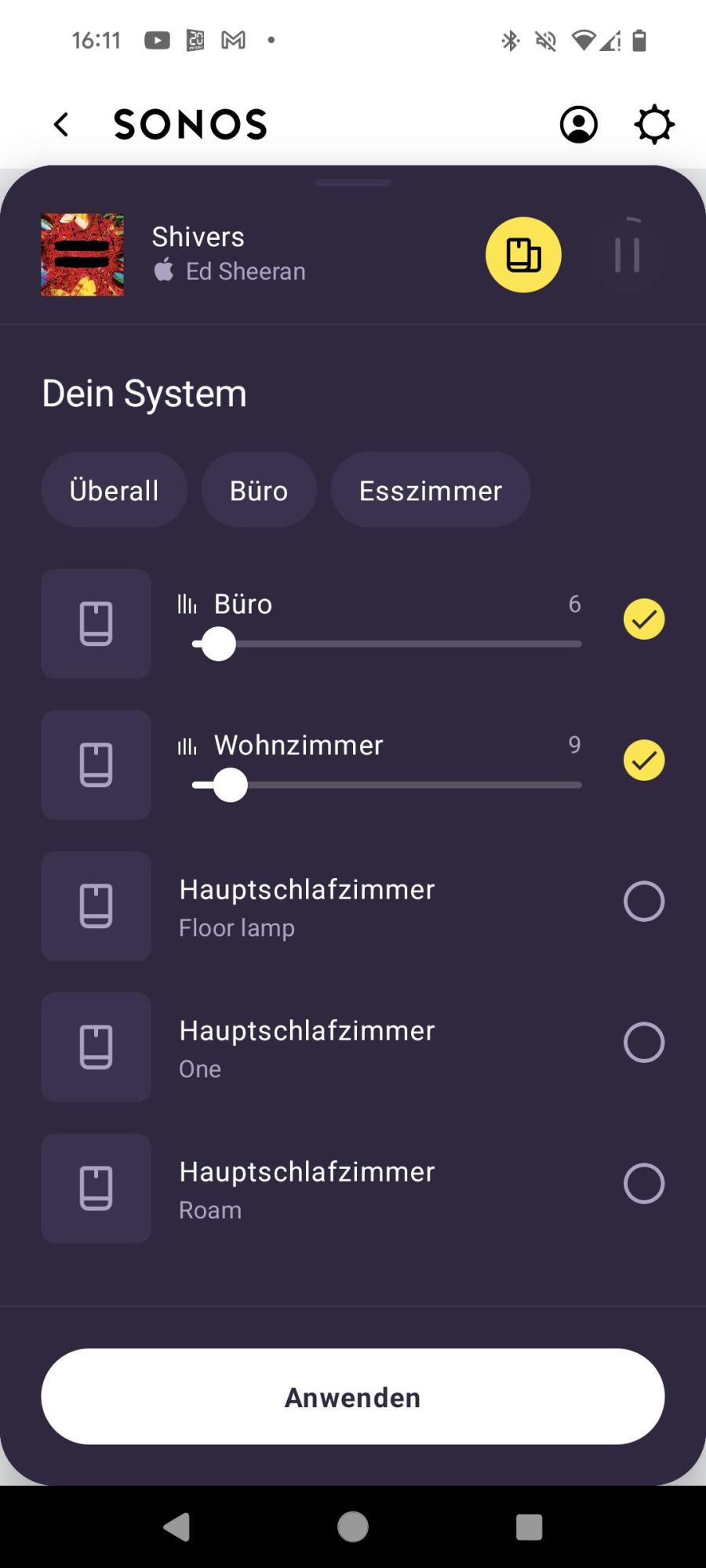Screen dimensions: 706x1568
Task: Open the account profile icon
Action: tap(578, 124)
